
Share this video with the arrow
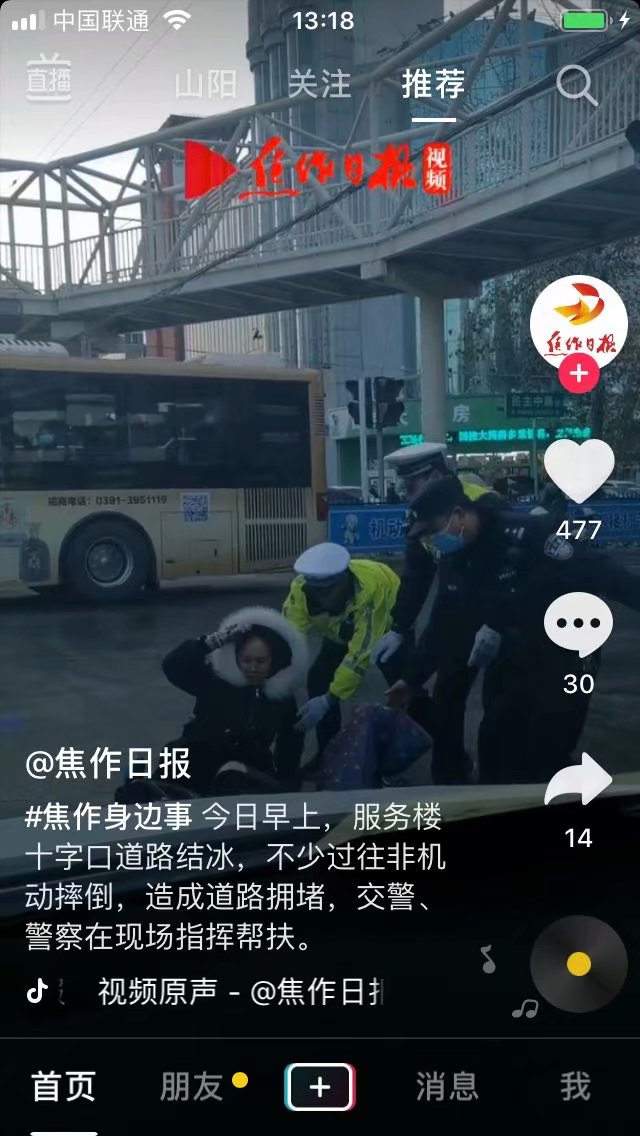point(578,780)
